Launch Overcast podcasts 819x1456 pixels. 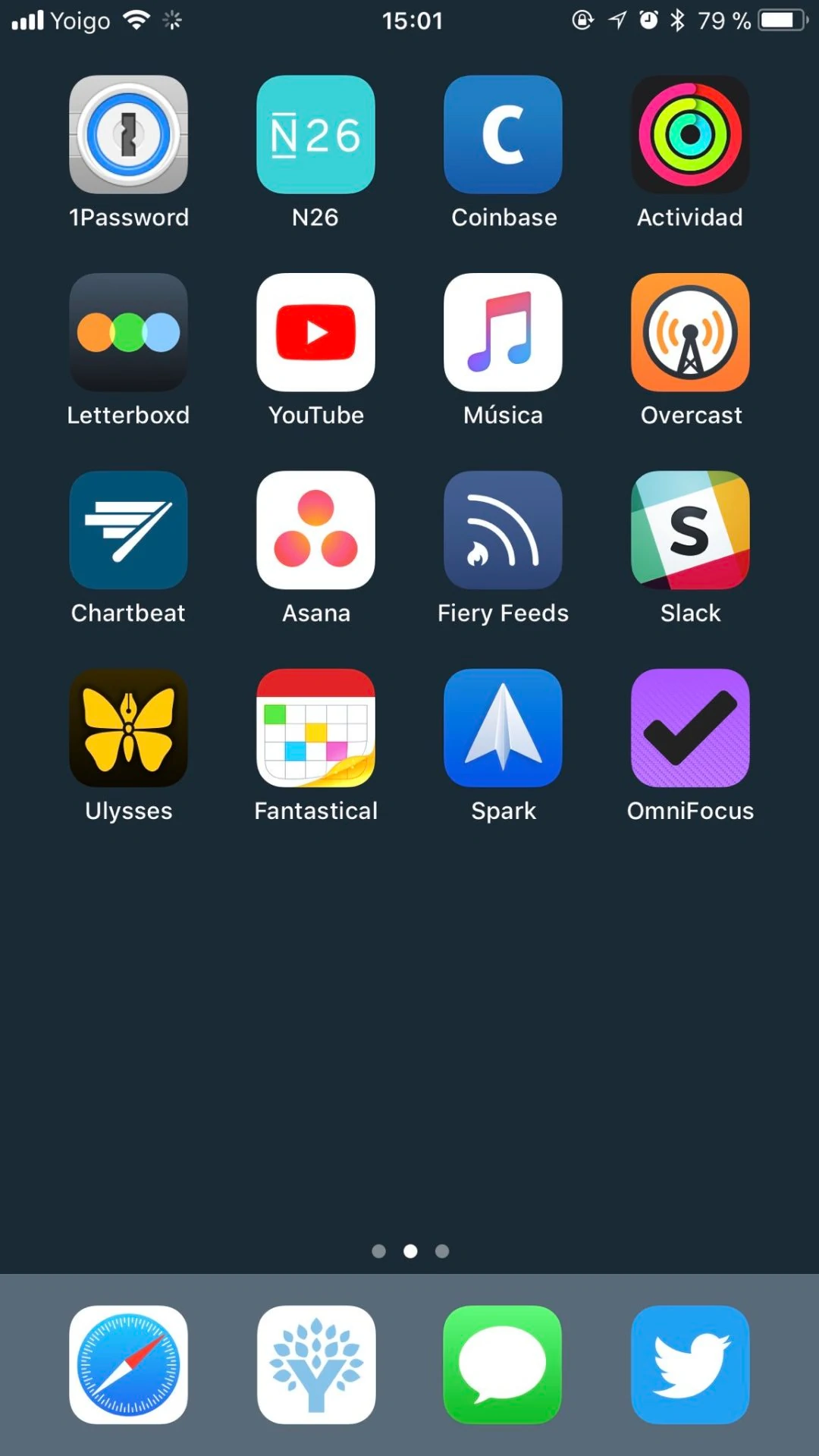pyautogui.click(x=690, y=332)
